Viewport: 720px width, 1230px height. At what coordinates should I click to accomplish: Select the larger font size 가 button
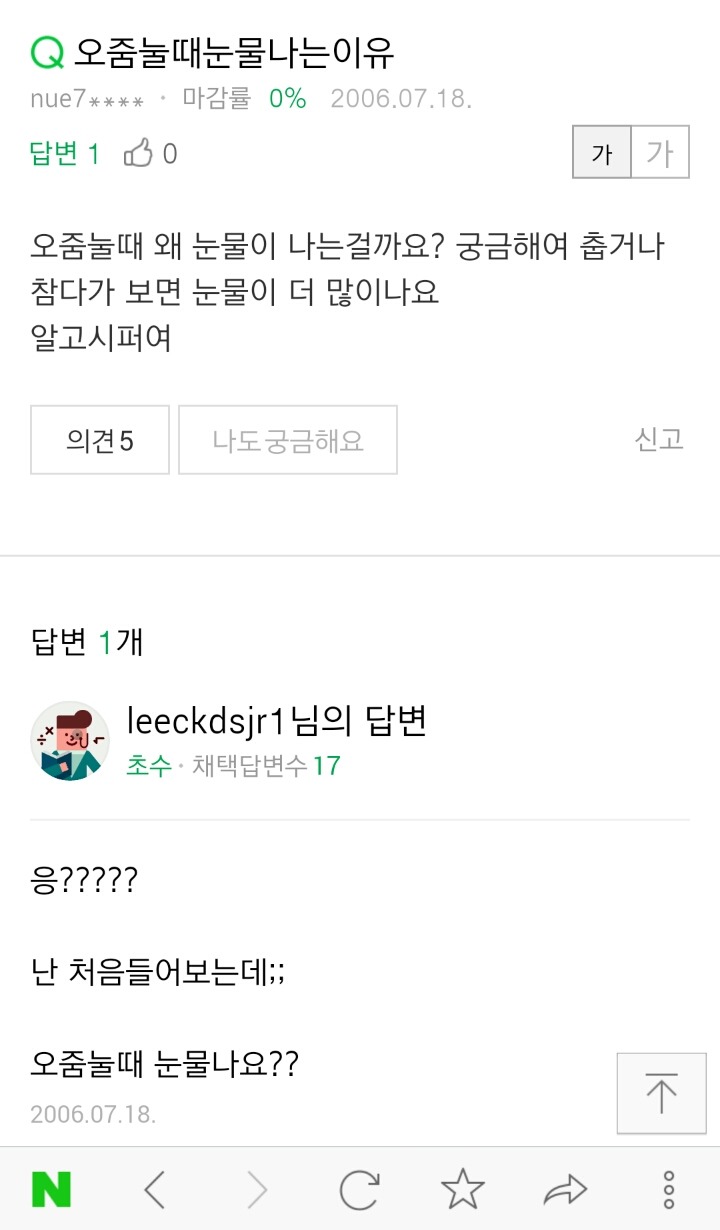660,153
